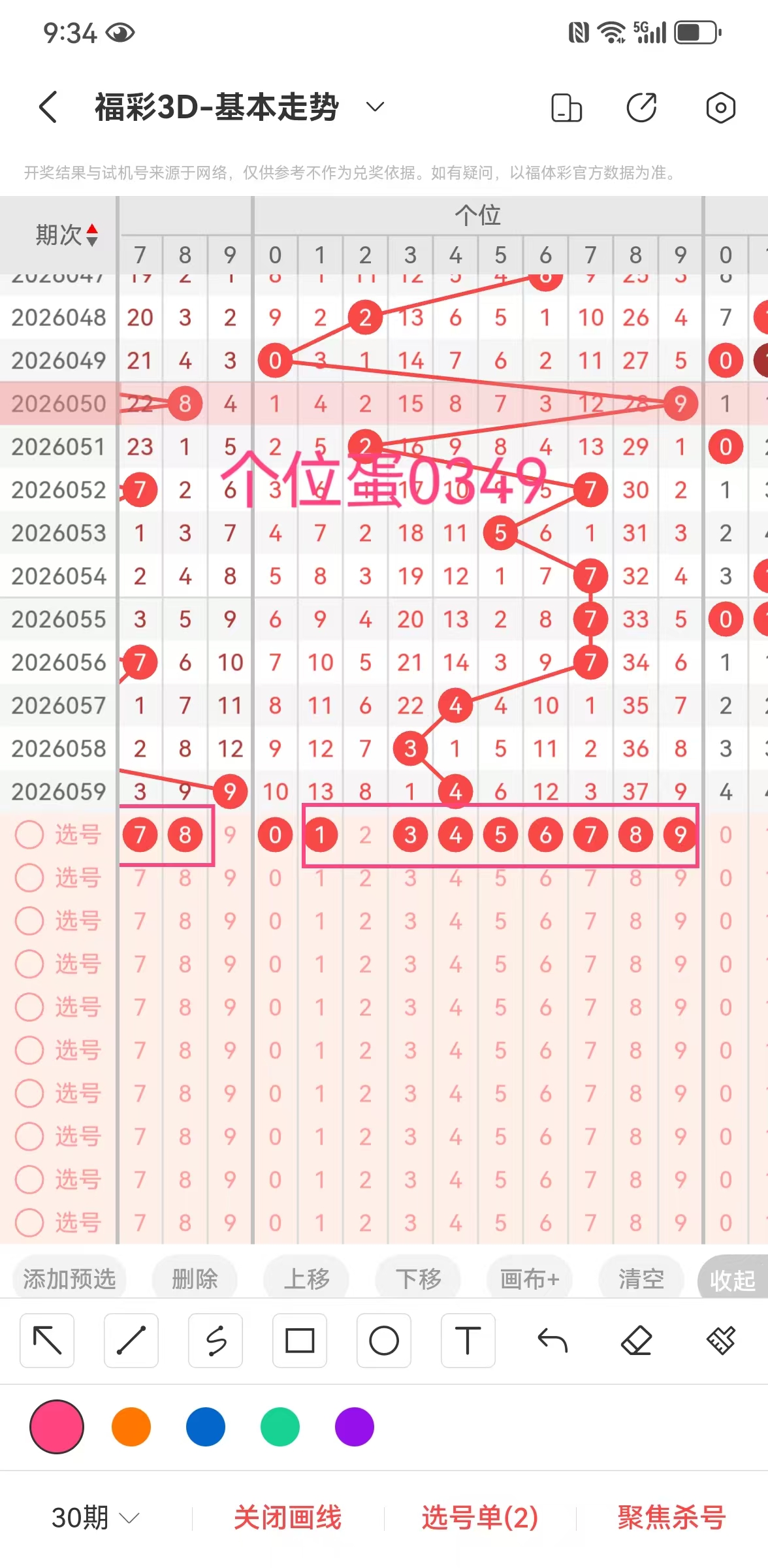The height and width of the screenshot is (1568, 768).
Task: Tap the 添加预选 button
Action: point(69,1279)
